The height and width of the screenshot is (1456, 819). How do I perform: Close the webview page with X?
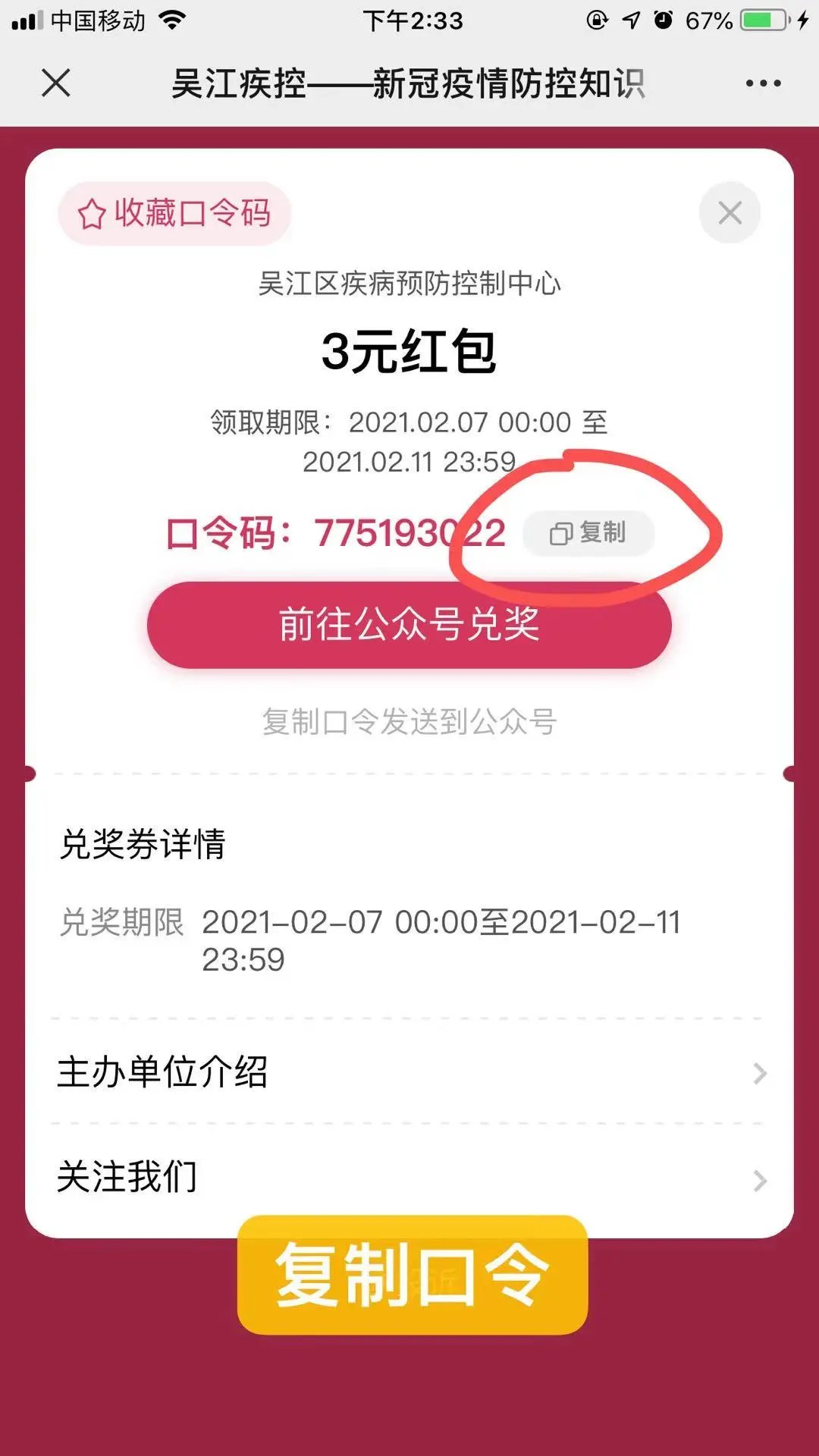click(56, 83)
